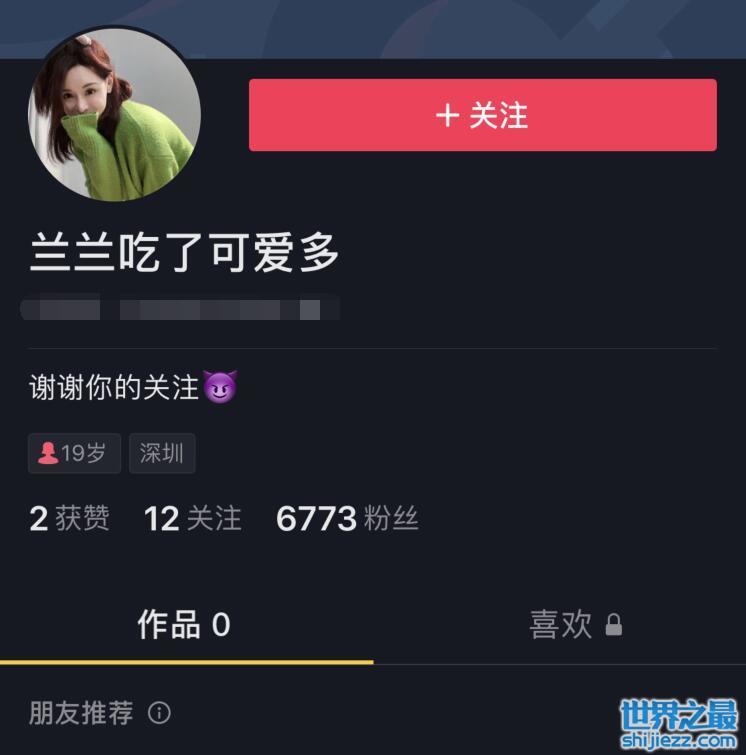Open the 12 关注 following list
This screenshot has height=755, width=746.
(193, 518)
